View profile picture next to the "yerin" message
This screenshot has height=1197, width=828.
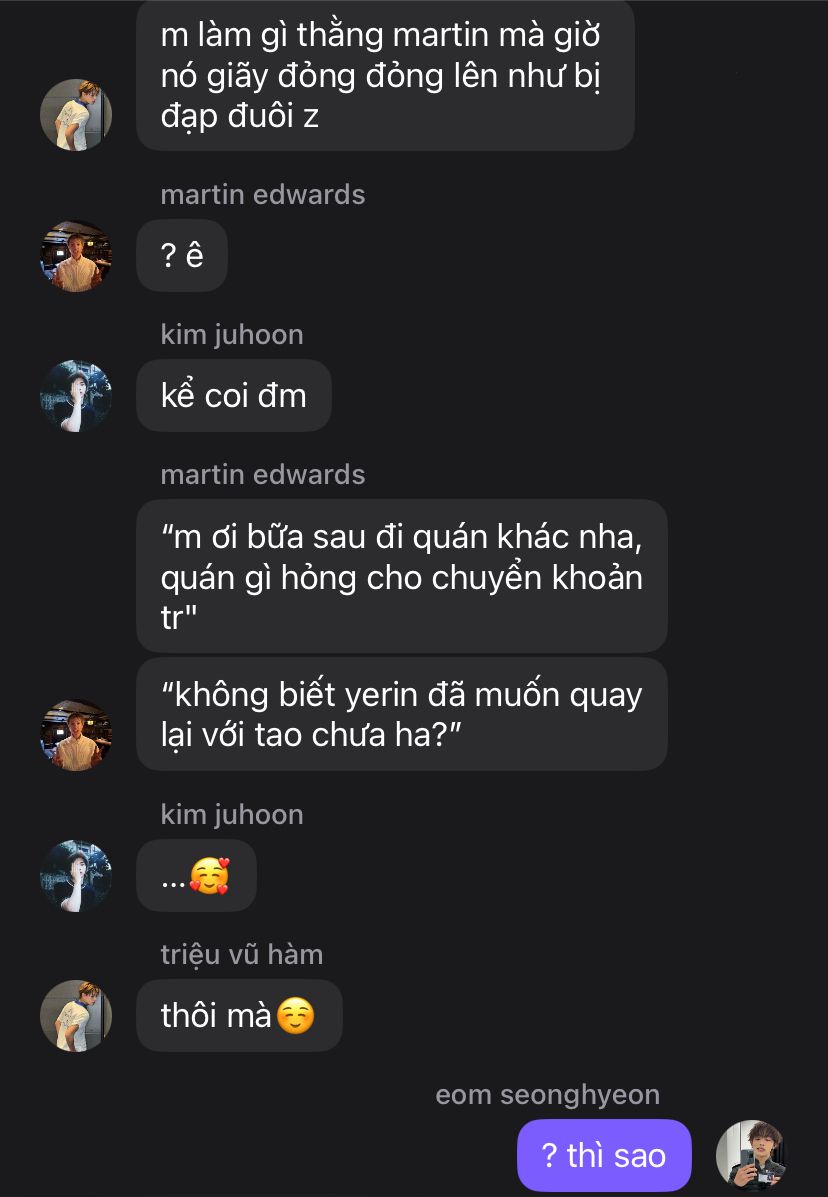click(76, 734)
